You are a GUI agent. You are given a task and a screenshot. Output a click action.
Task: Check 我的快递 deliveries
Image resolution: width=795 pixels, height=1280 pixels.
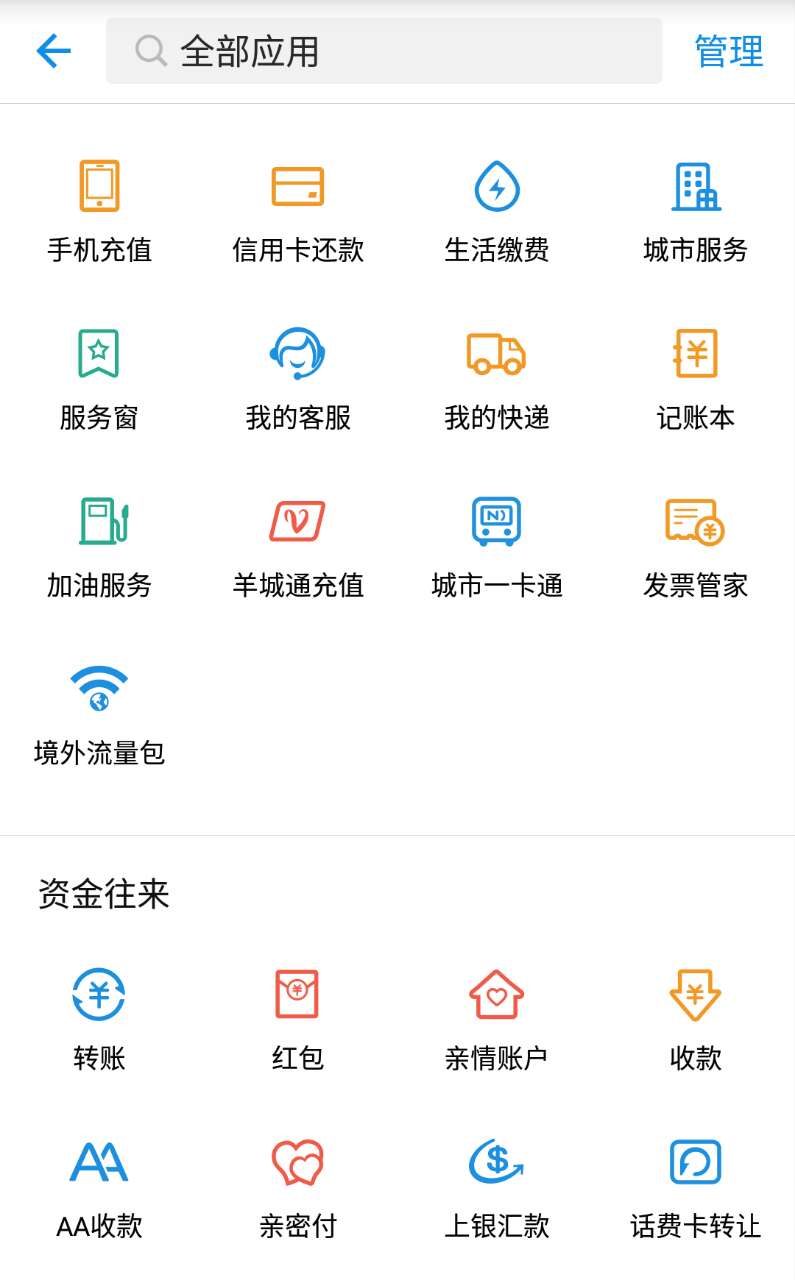pyautogui.click(x=497, y=380)
